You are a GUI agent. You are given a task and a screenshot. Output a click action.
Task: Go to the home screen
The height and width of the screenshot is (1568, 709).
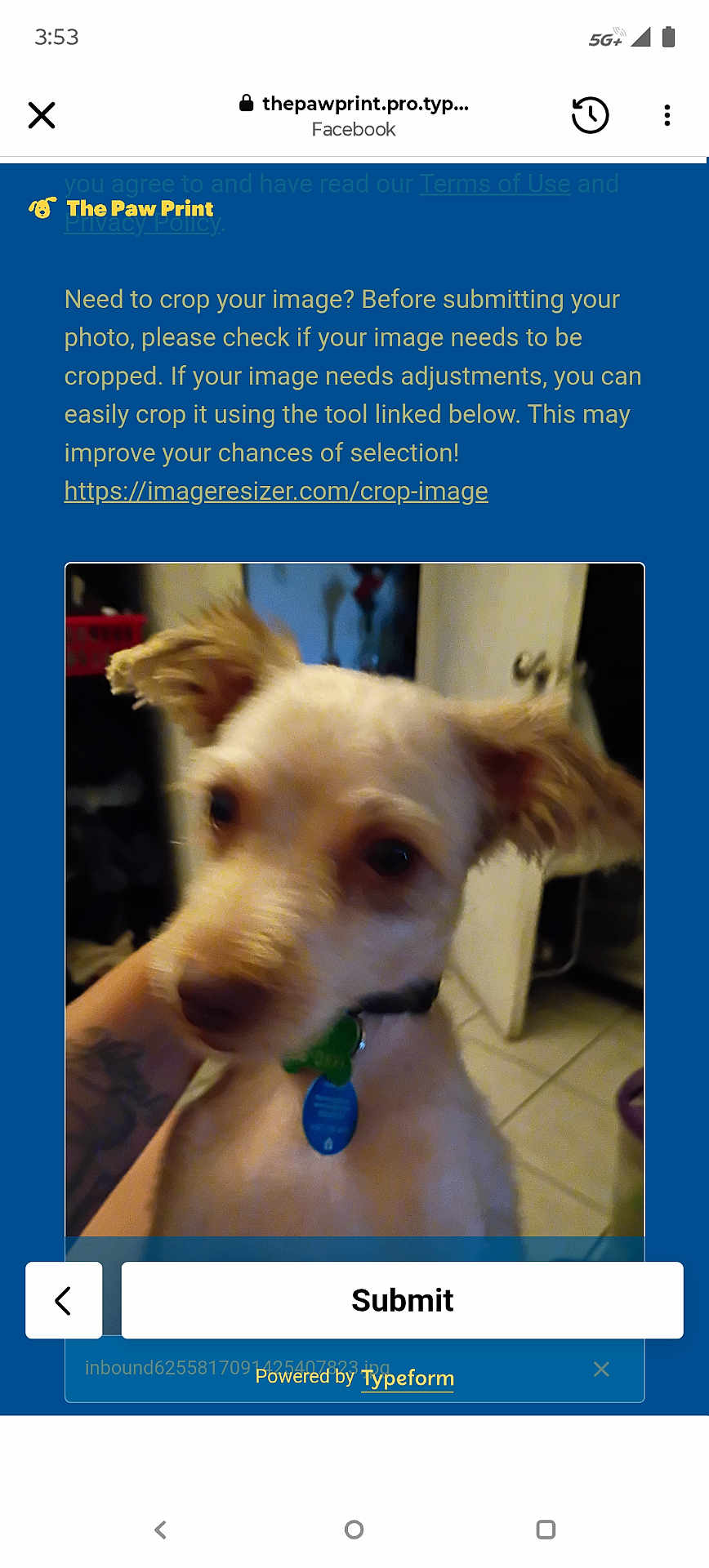[354, 1530]
